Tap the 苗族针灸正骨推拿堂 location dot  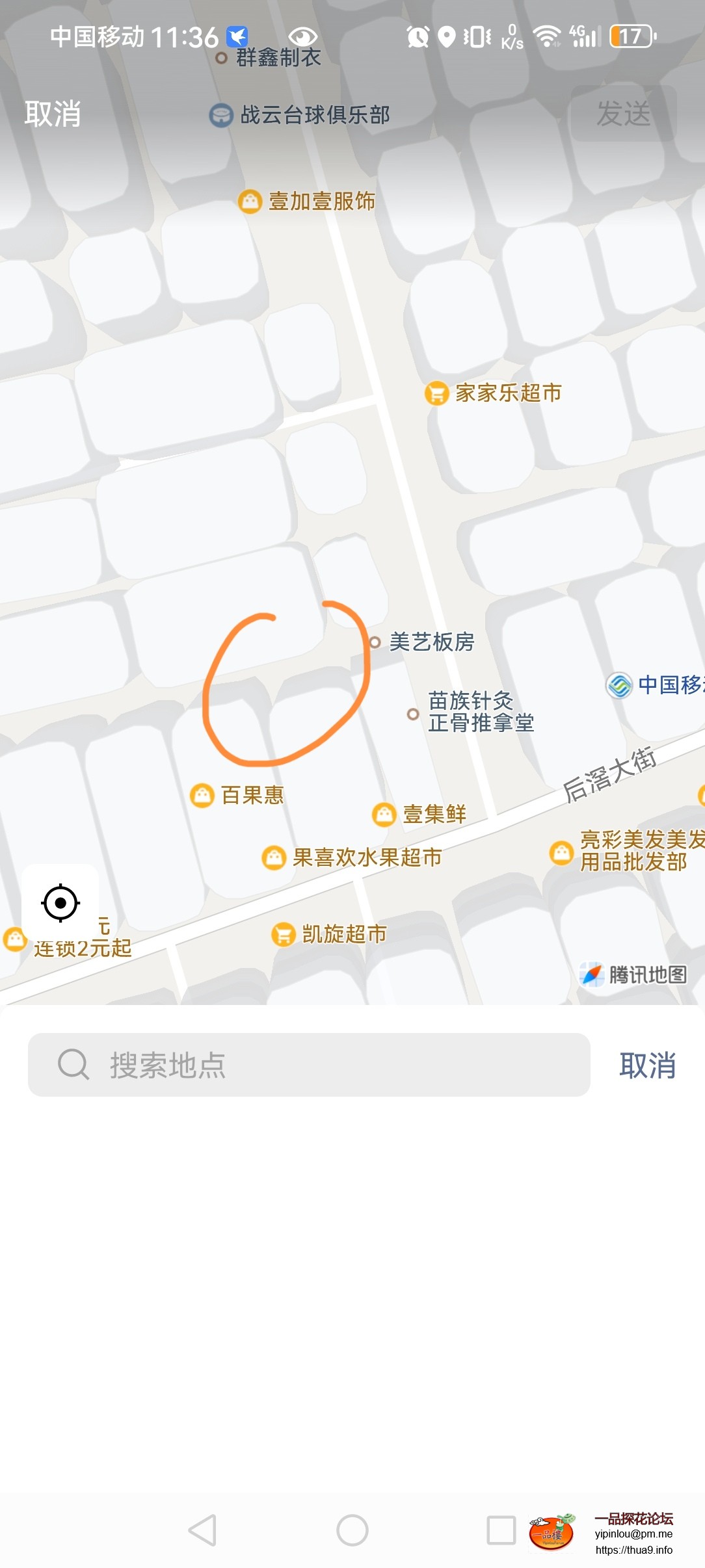(414, 713)
